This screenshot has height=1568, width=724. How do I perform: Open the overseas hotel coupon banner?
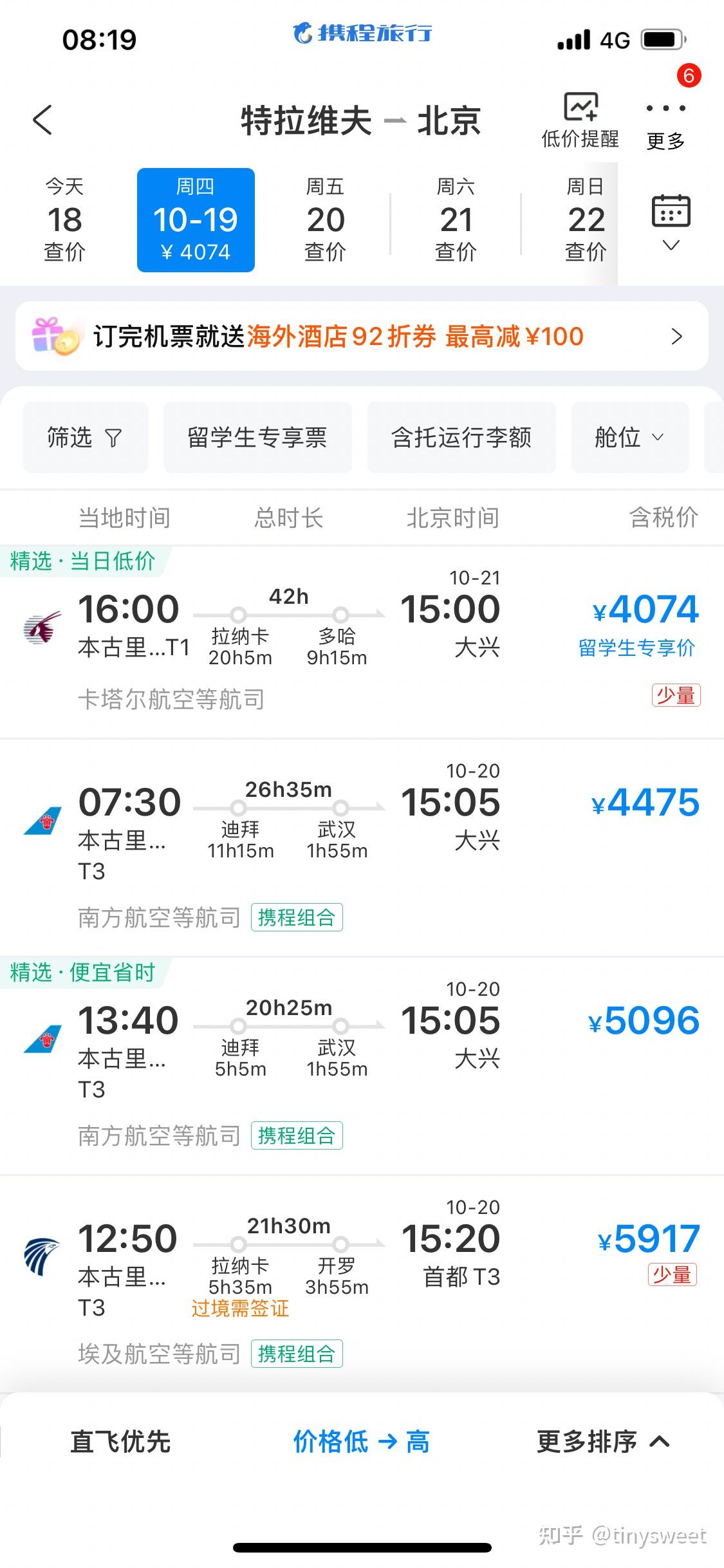(362, 336)
